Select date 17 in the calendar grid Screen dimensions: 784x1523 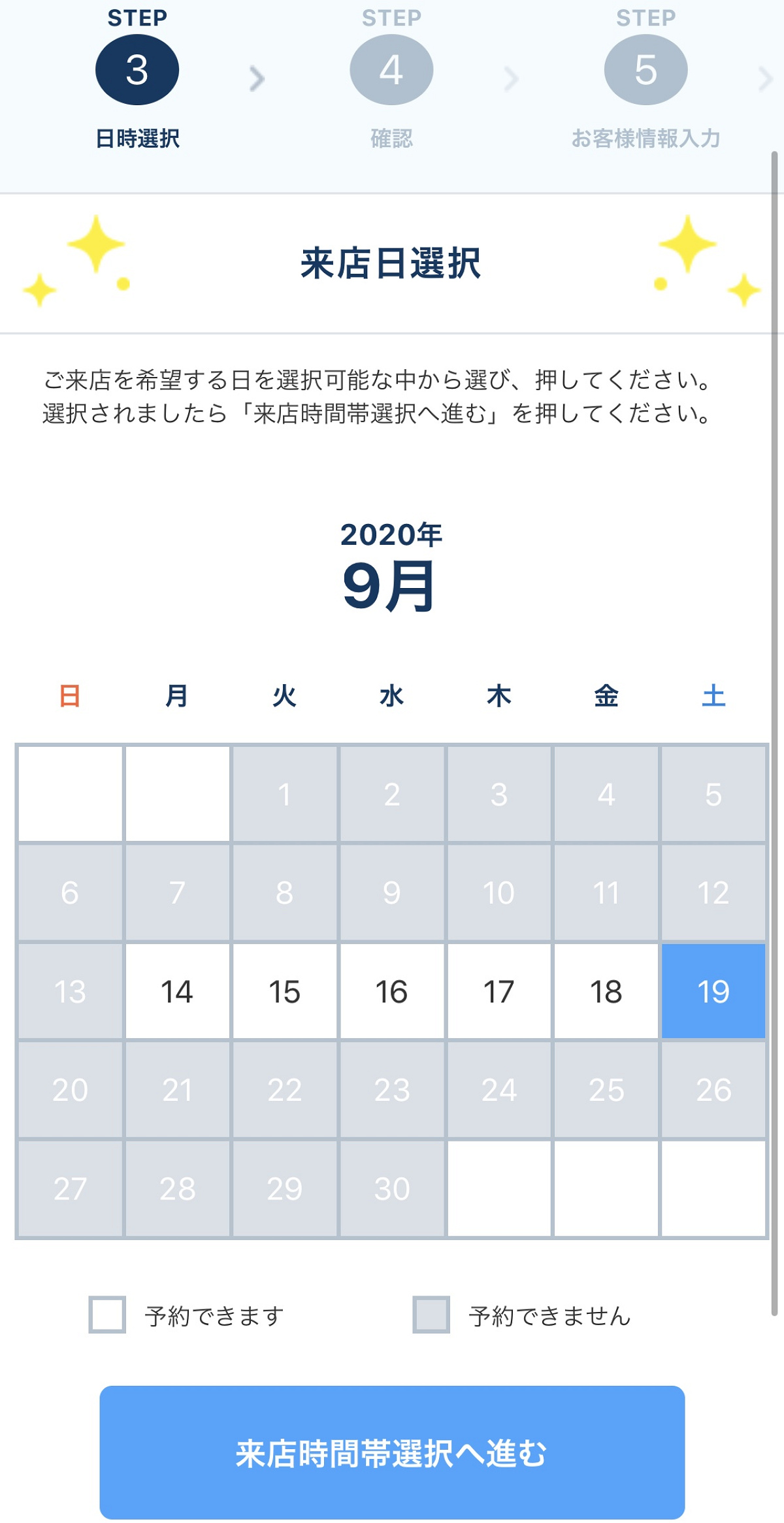498,992
